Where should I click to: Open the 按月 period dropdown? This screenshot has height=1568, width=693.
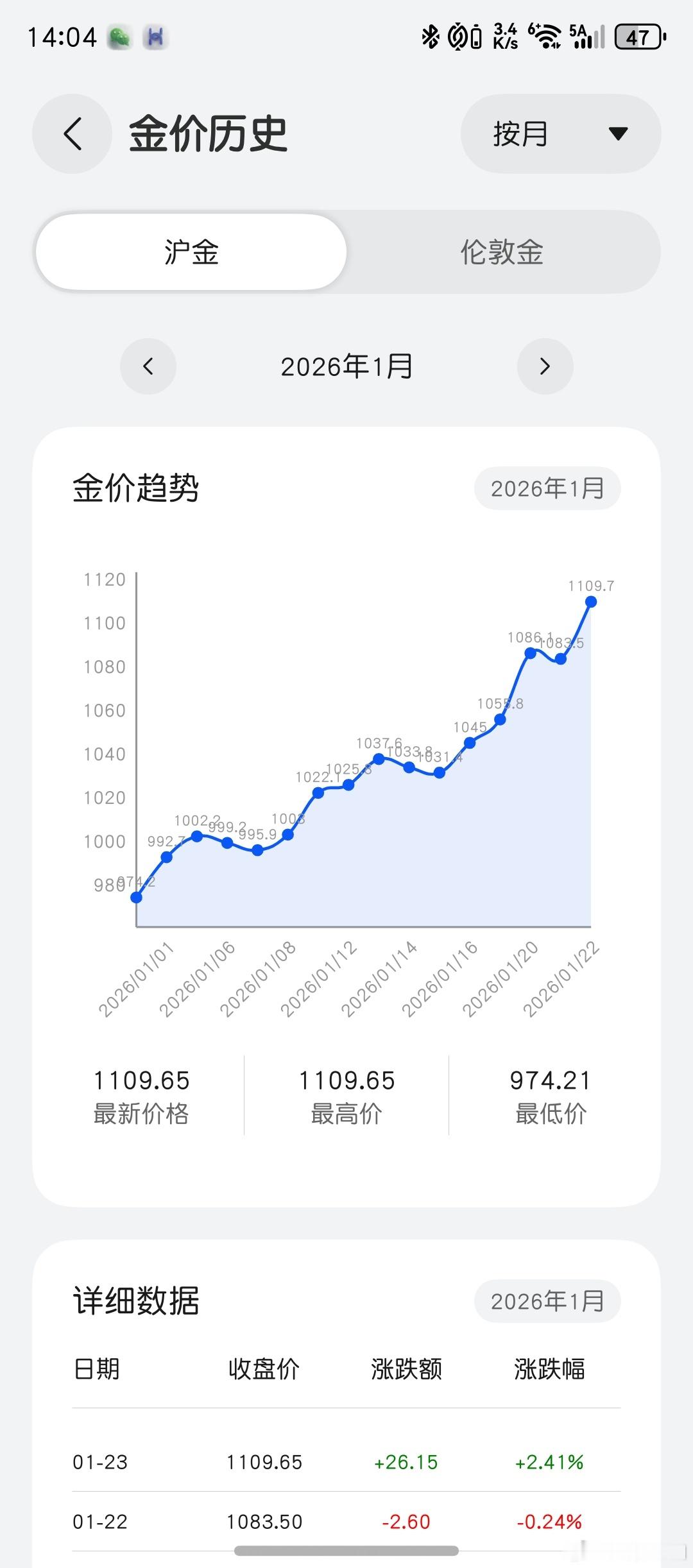[560, 133]
